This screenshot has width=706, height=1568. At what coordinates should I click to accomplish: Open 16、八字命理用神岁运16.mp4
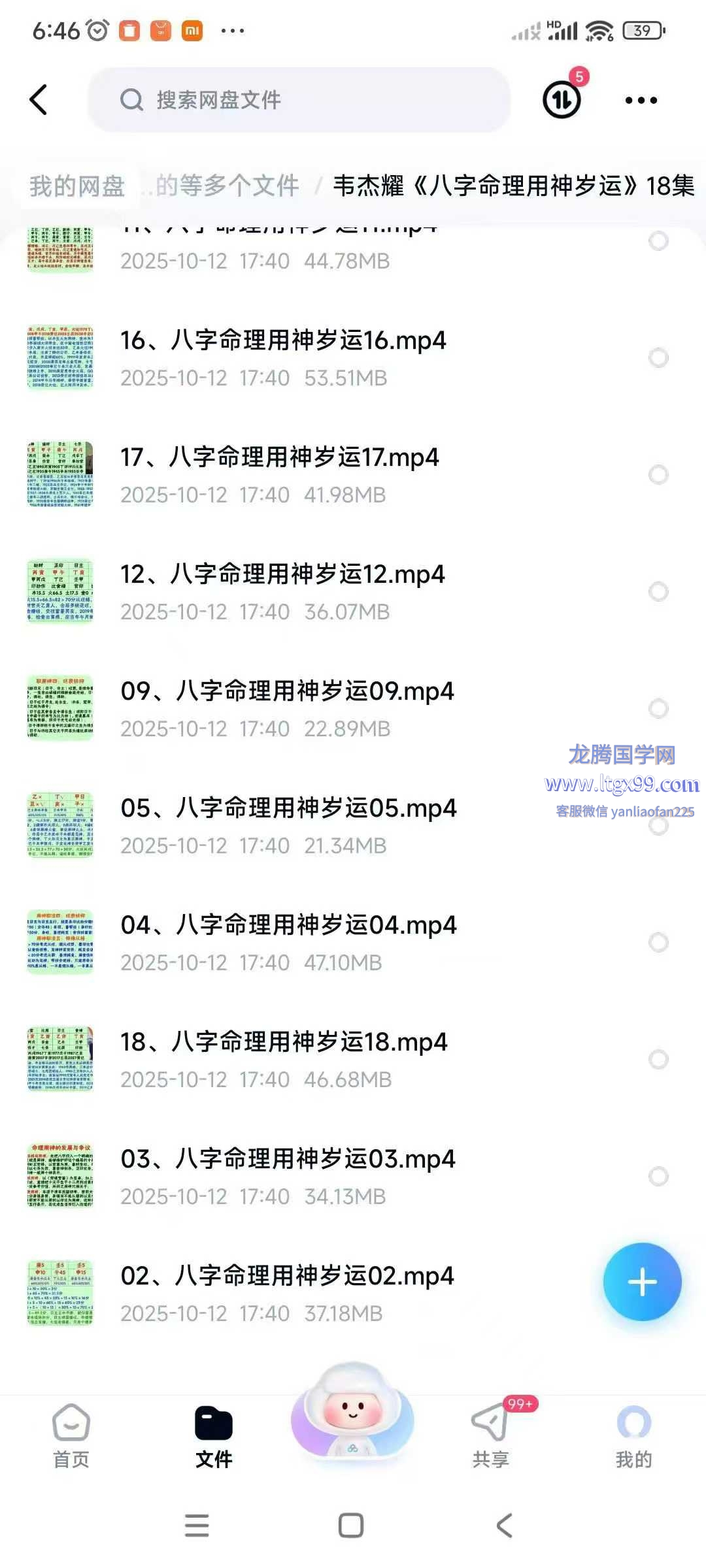pyautogui.click(x=283, y=357)
